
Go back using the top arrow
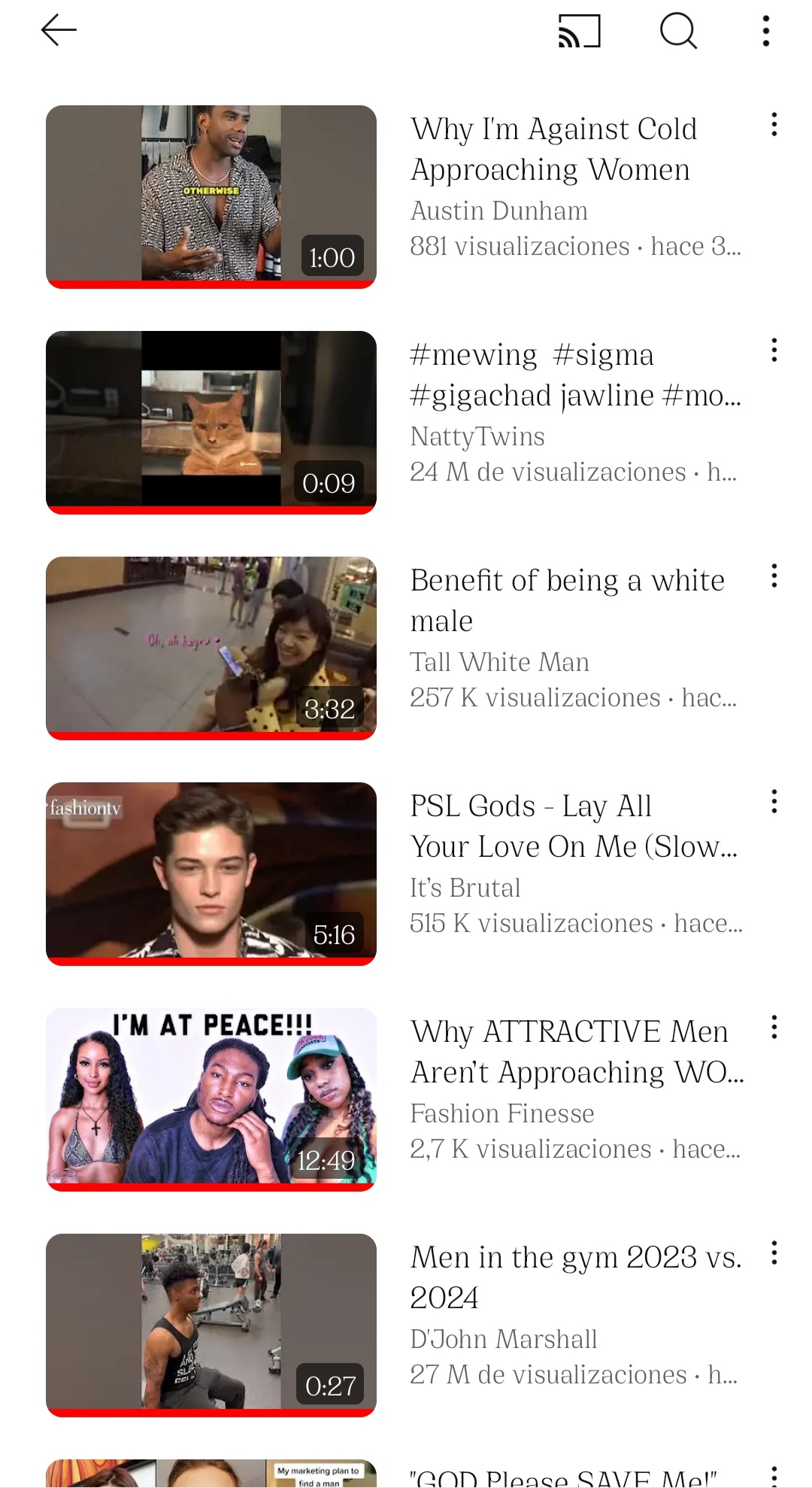click(59, 31)
